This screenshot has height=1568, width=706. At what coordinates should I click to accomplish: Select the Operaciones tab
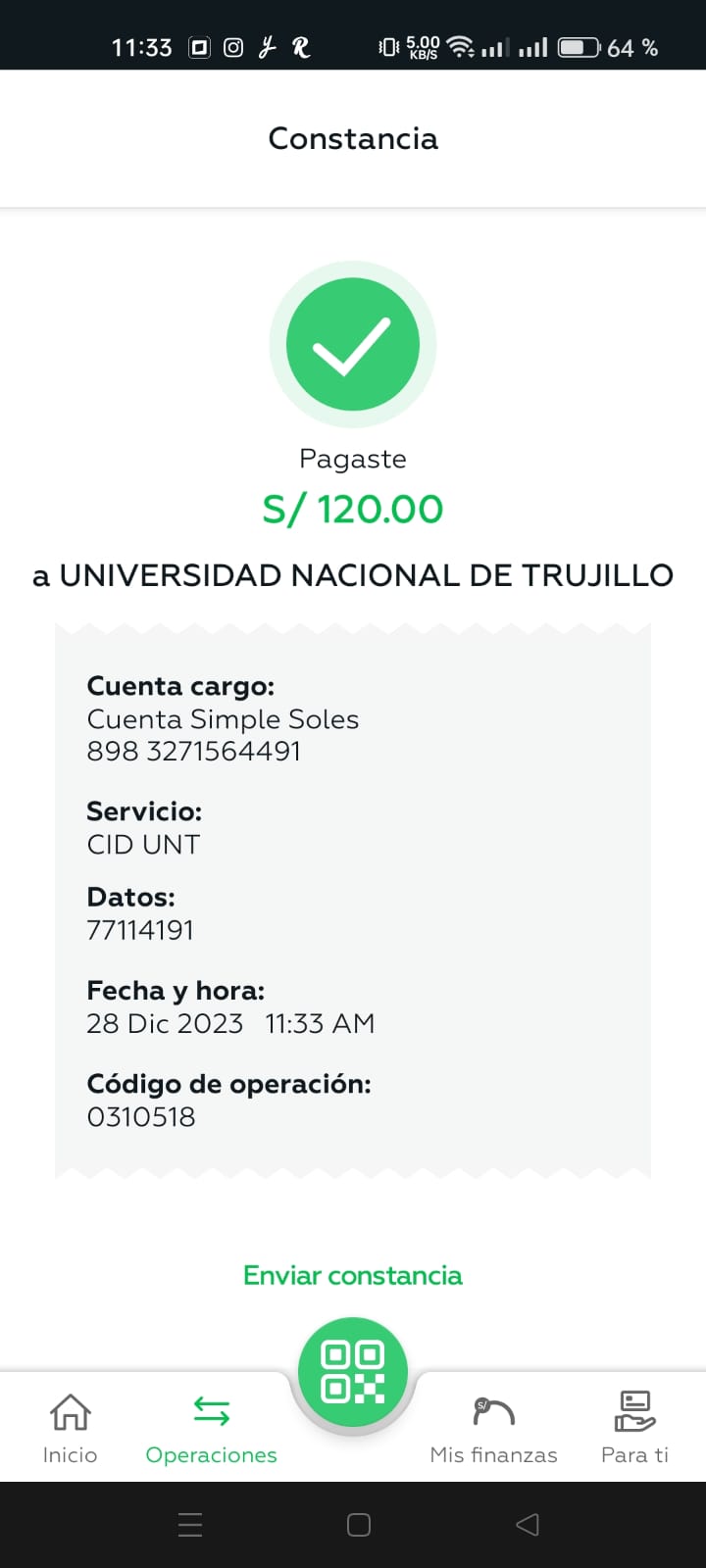pos(212,1429)
